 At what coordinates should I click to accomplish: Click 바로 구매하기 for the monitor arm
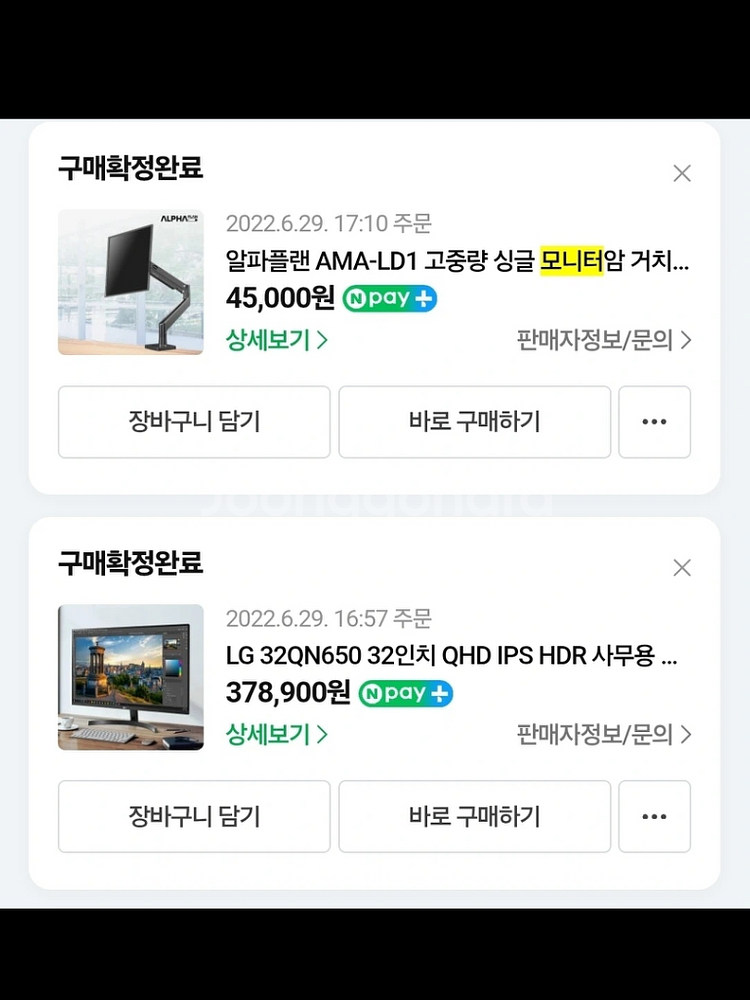474,422
